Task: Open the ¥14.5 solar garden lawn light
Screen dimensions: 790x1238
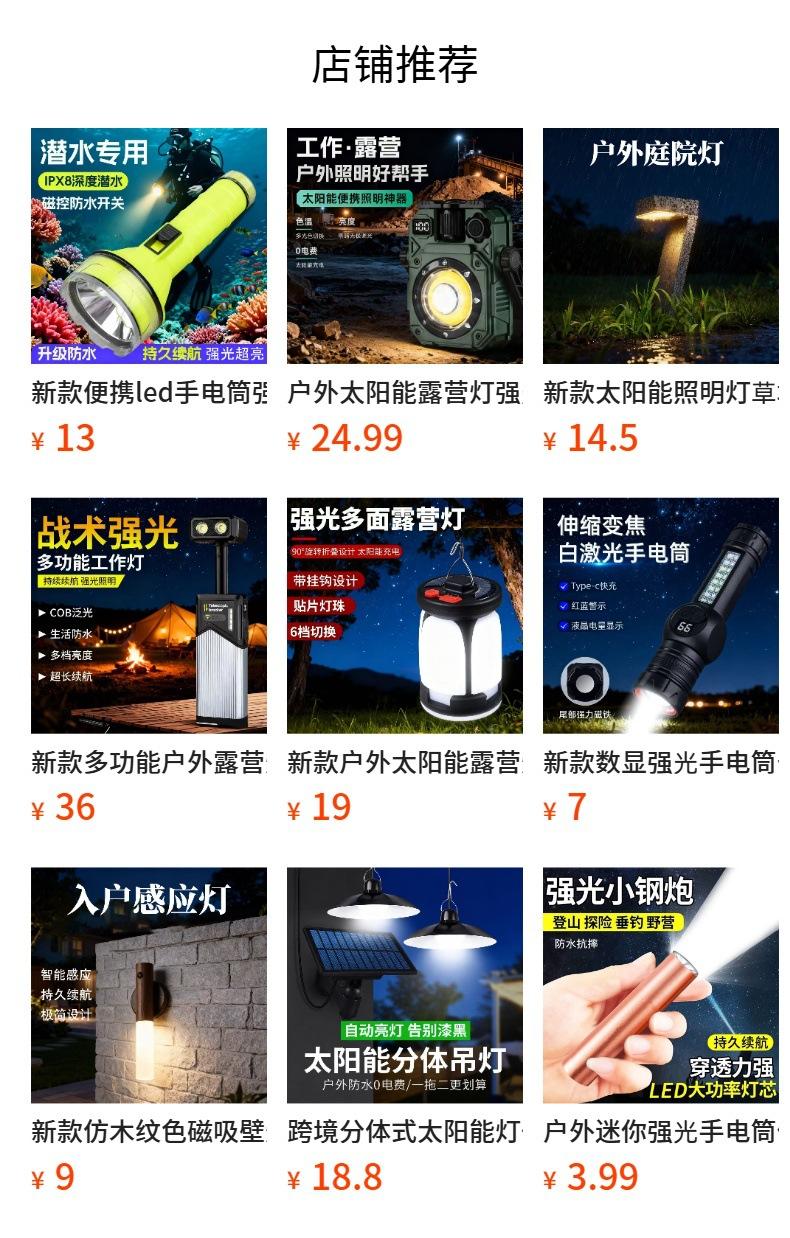Action: click(x=660, y=246)
